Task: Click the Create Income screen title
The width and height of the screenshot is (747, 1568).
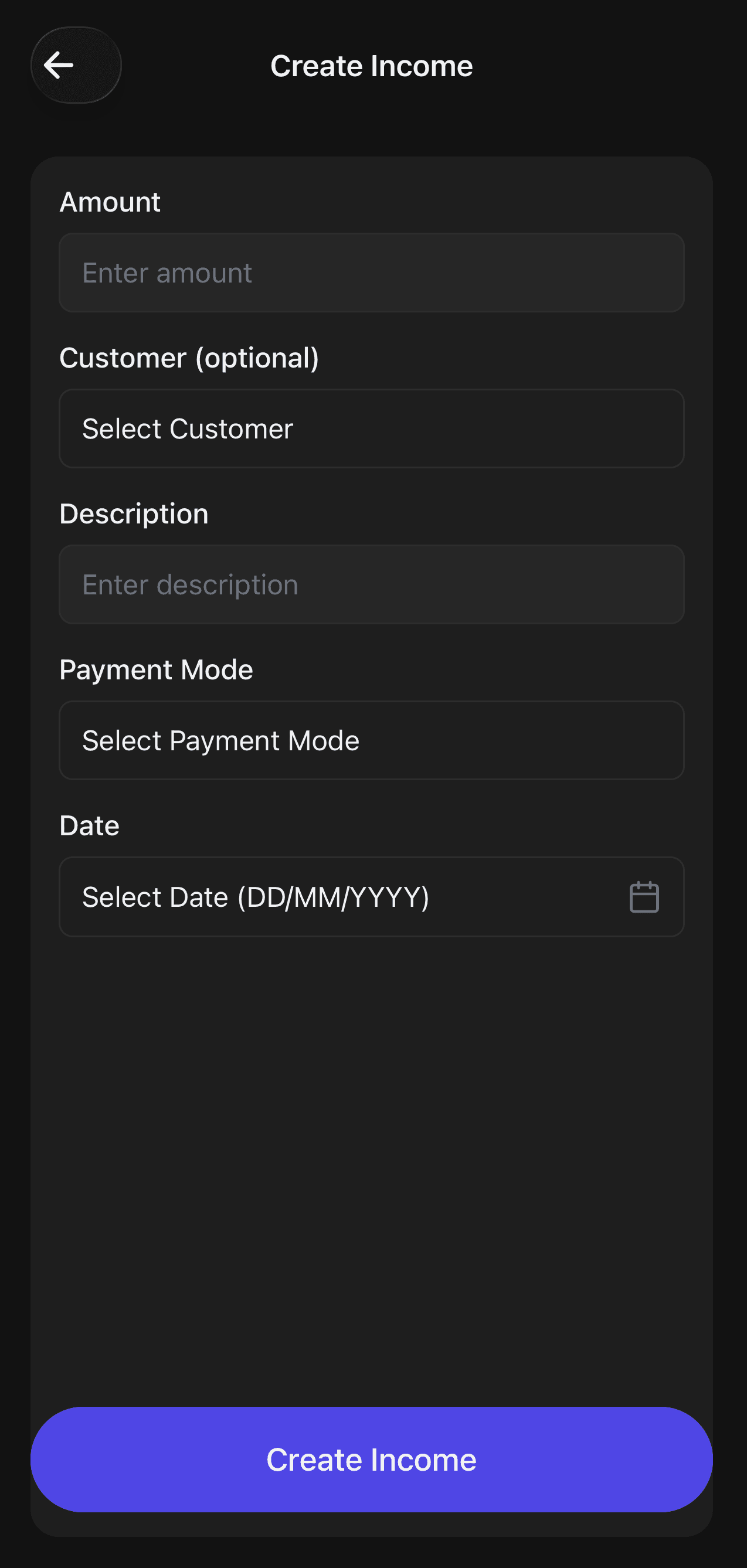Action: click(x=371, y=65)
